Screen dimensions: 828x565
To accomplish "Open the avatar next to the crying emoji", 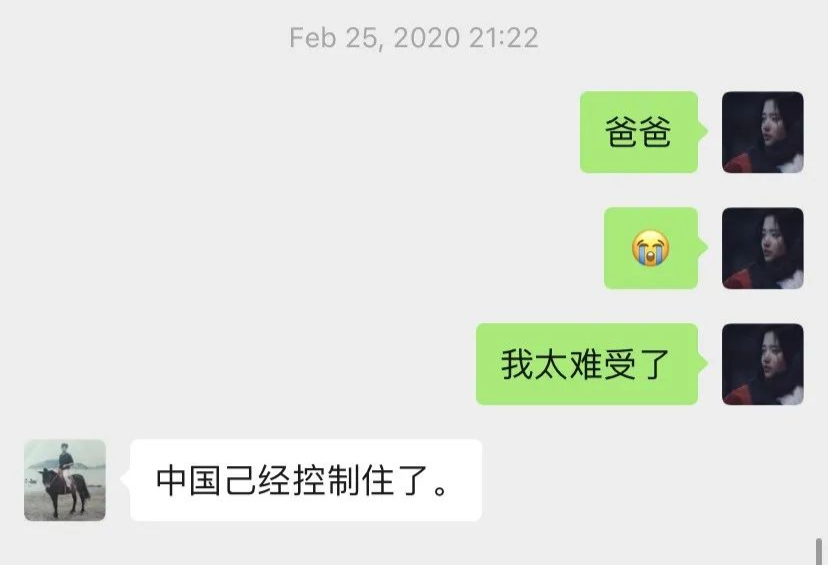I will click(763, 248).
